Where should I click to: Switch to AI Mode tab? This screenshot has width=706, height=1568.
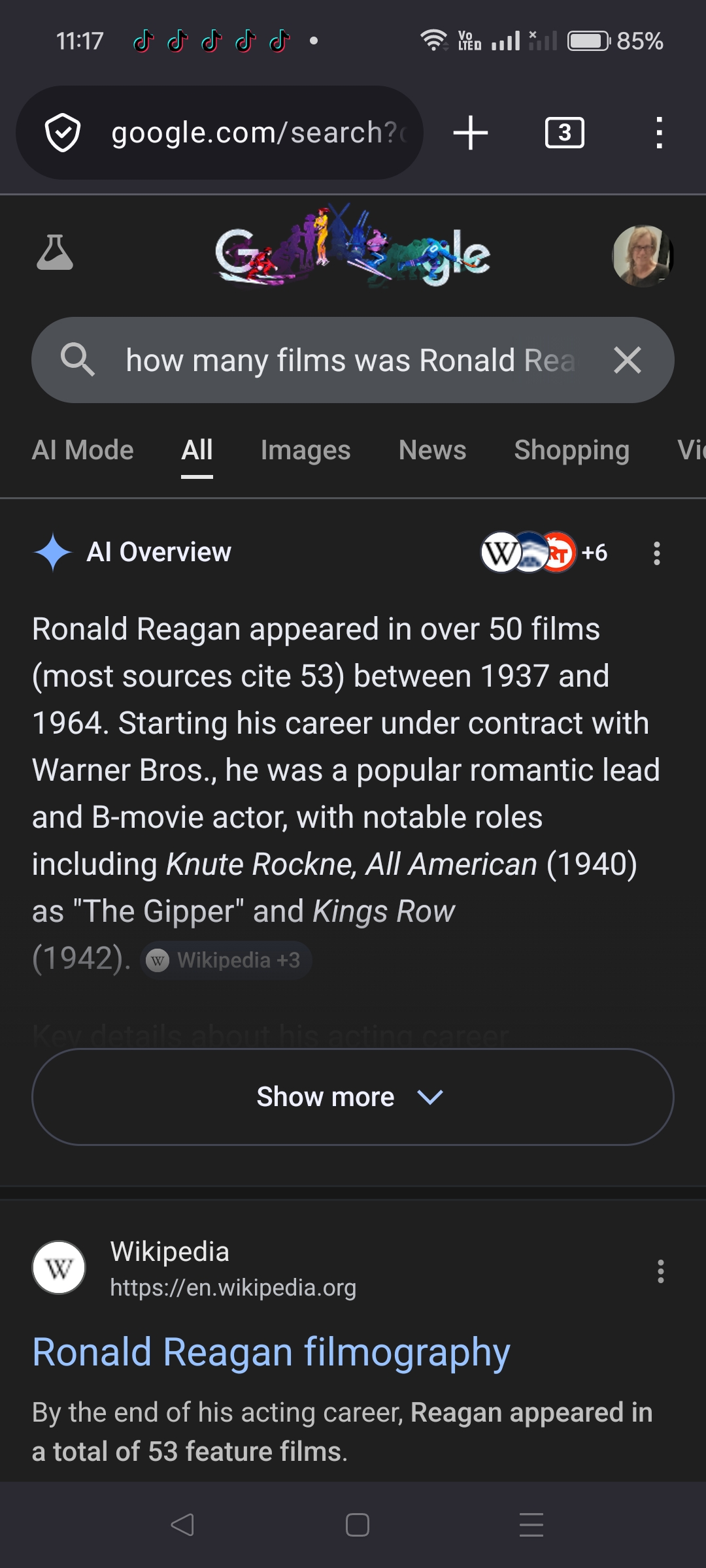click(x=82, y=450)
